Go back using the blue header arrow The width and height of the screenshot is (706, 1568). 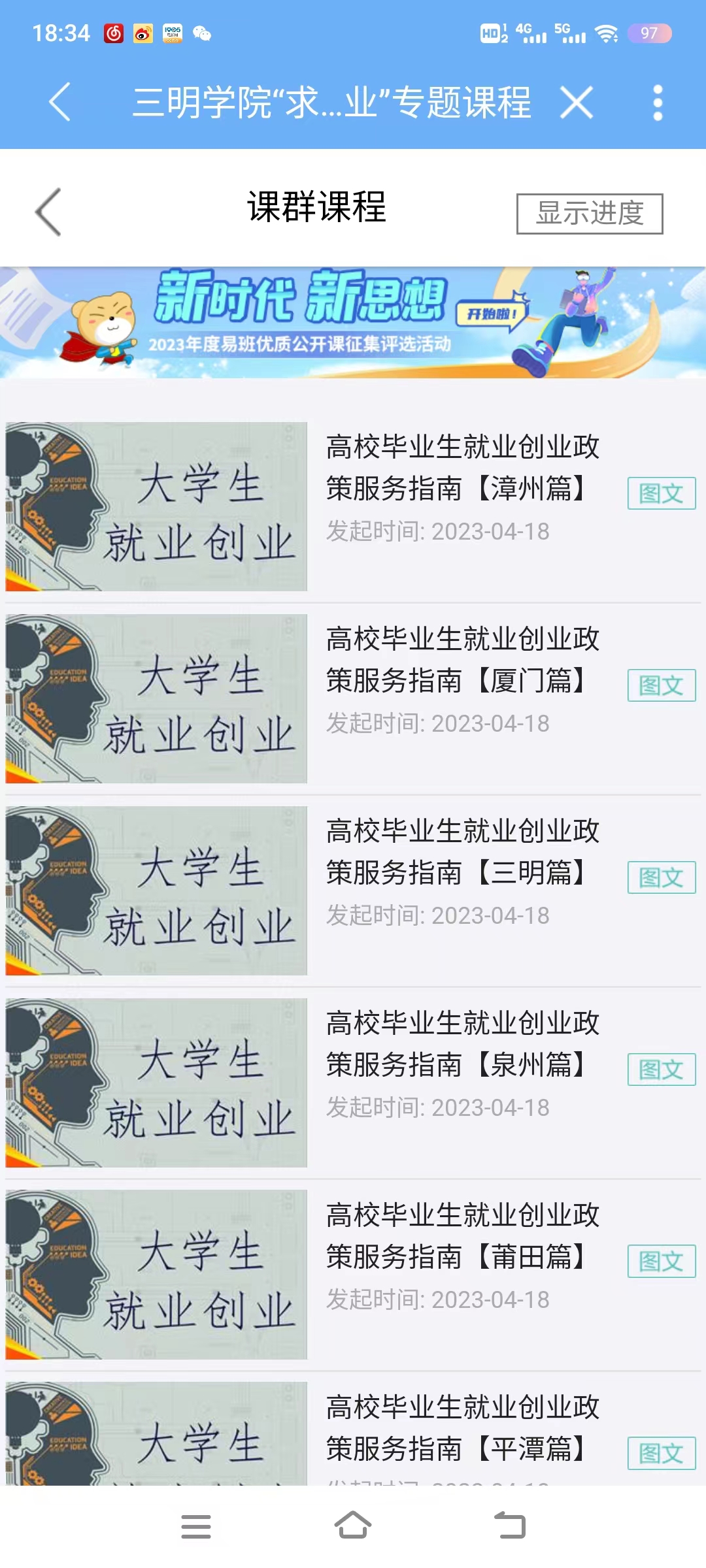tap(59, 102)
